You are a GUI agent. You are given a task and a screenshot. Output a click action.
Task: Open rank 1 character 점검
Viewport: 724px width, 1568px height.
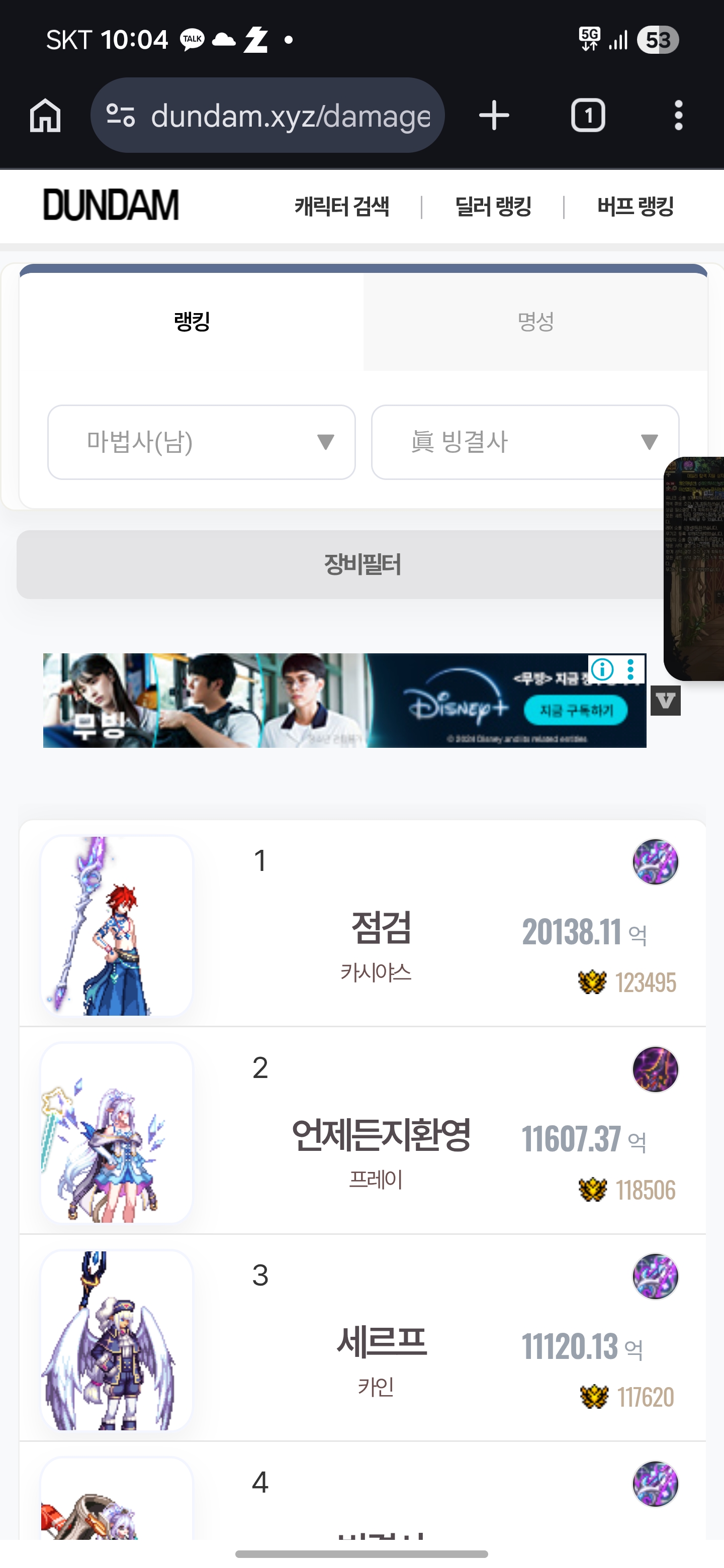(381, 927)
